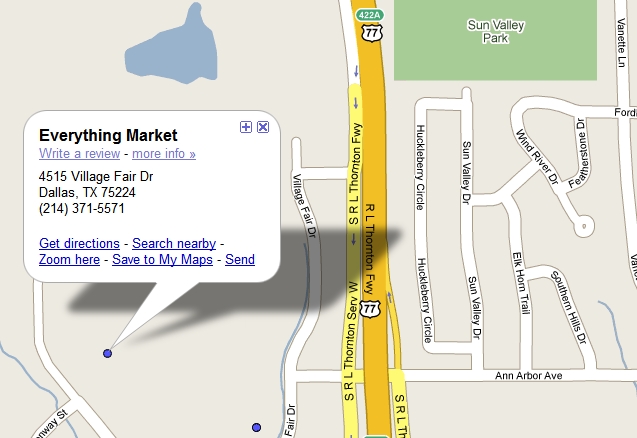The image size is (637, 438).
Task: Tap the map marker near Fair Dr
Action: click(x=257, y=427)
